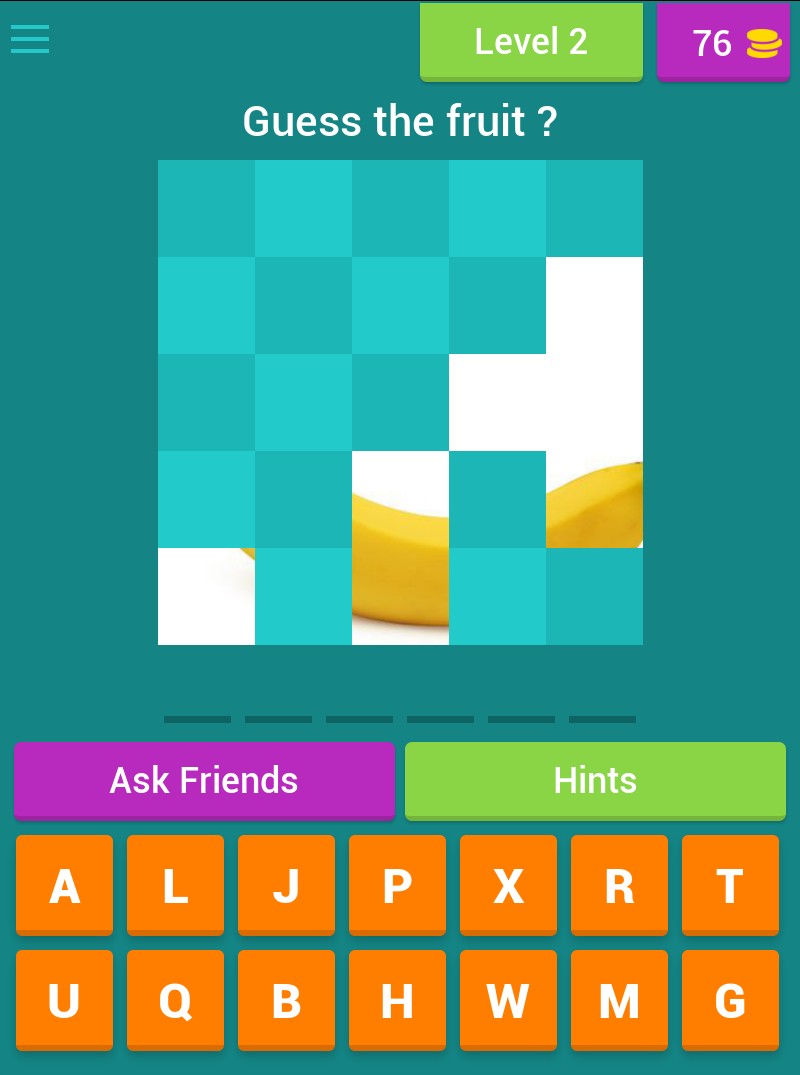Tap the Level 2 button
Image resolution: width=800 pixels, height=1075 pixels.
click(531, 42)
